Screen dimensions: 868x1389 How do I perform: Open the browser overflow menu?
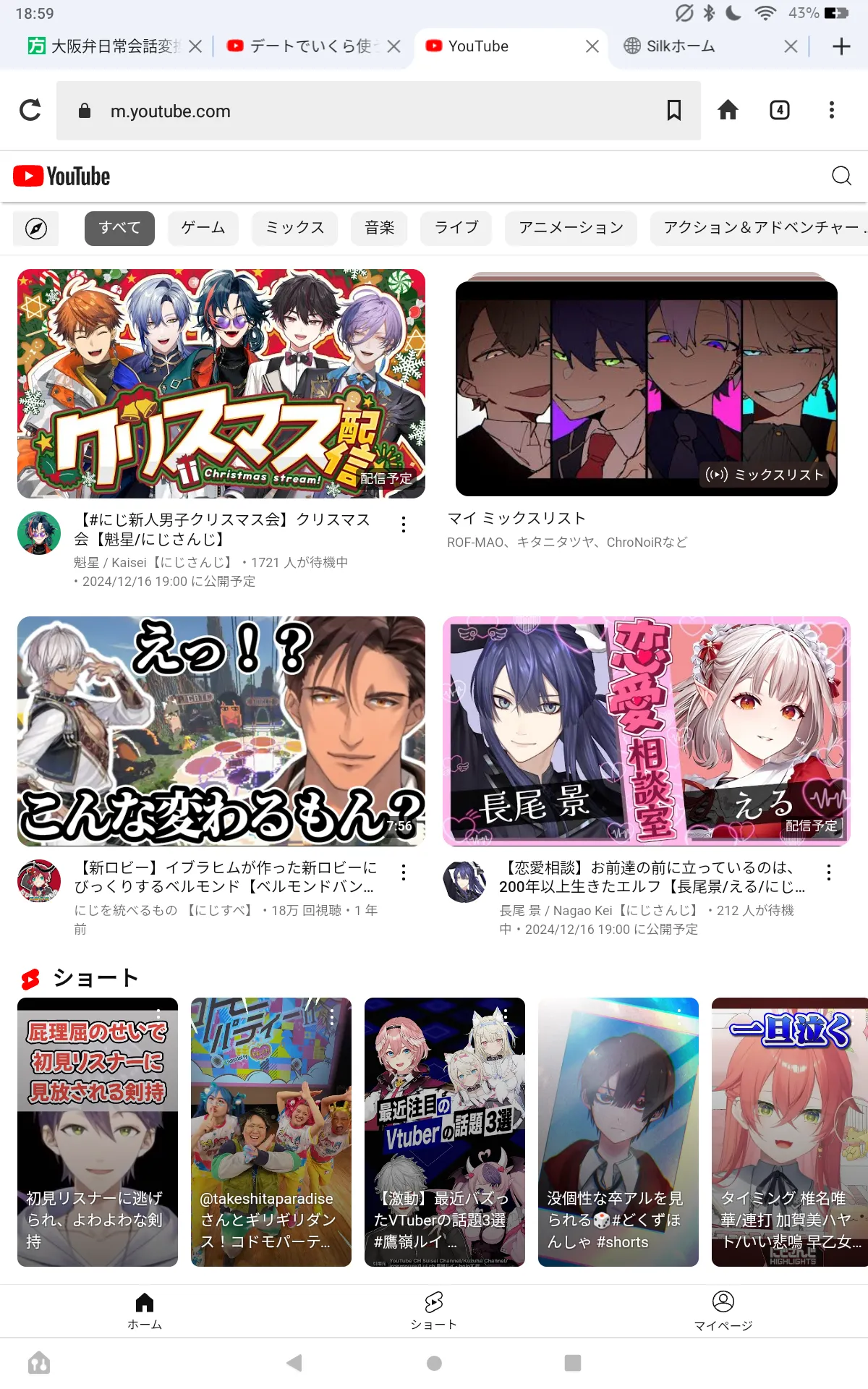coord(831,110)
